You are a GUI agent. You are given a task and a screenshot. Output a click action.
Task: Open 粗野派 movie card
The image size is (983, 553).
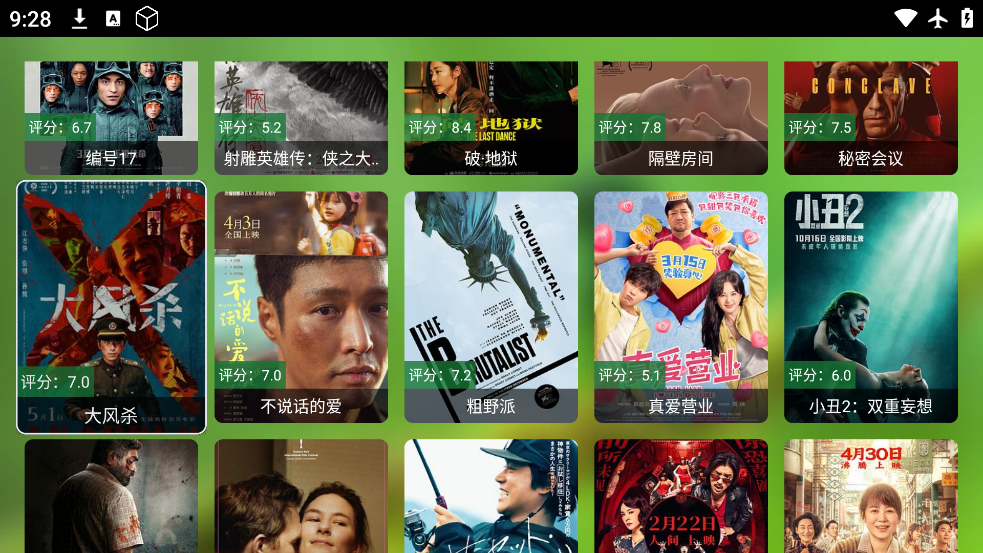tap(491, 307)
